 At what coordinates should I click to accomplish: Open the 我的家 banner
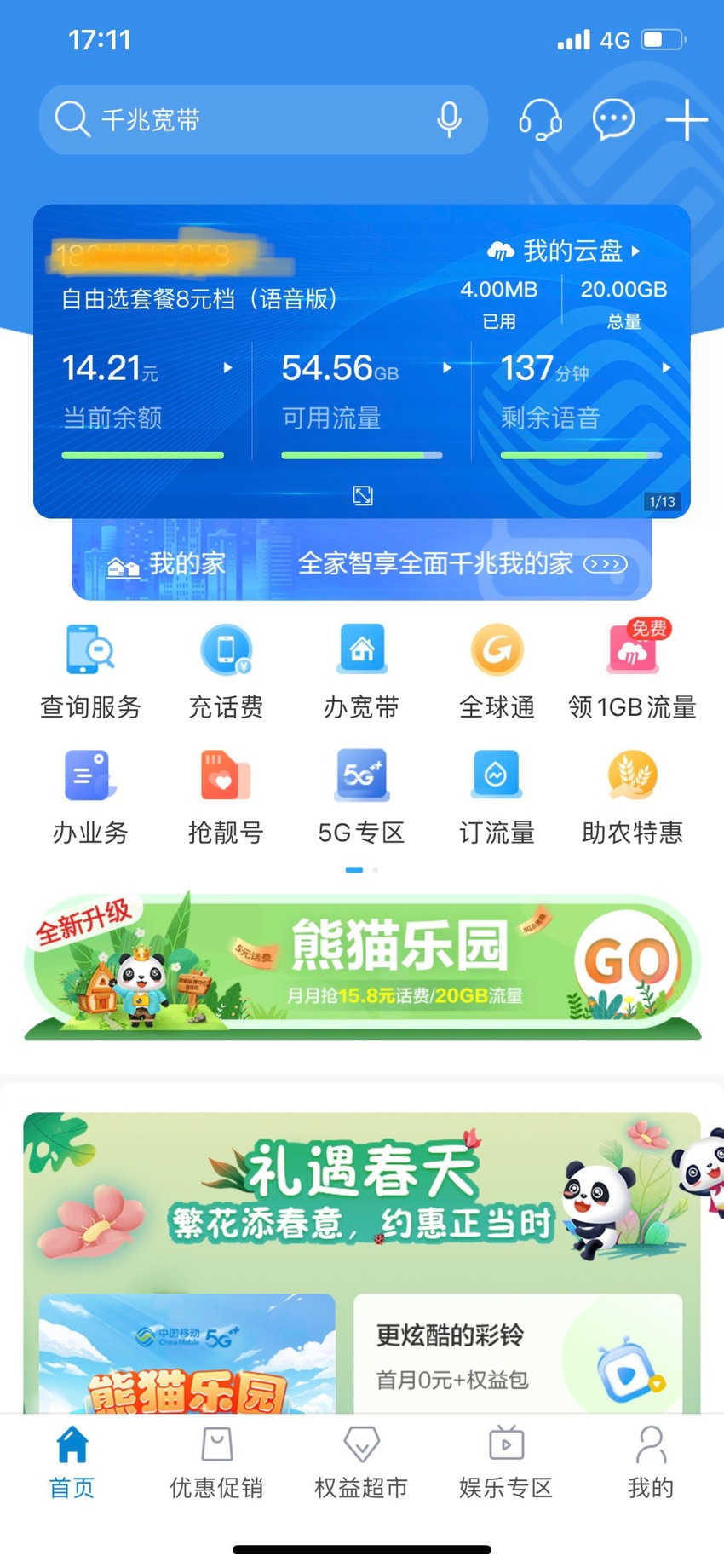click(x=362, y=562)
